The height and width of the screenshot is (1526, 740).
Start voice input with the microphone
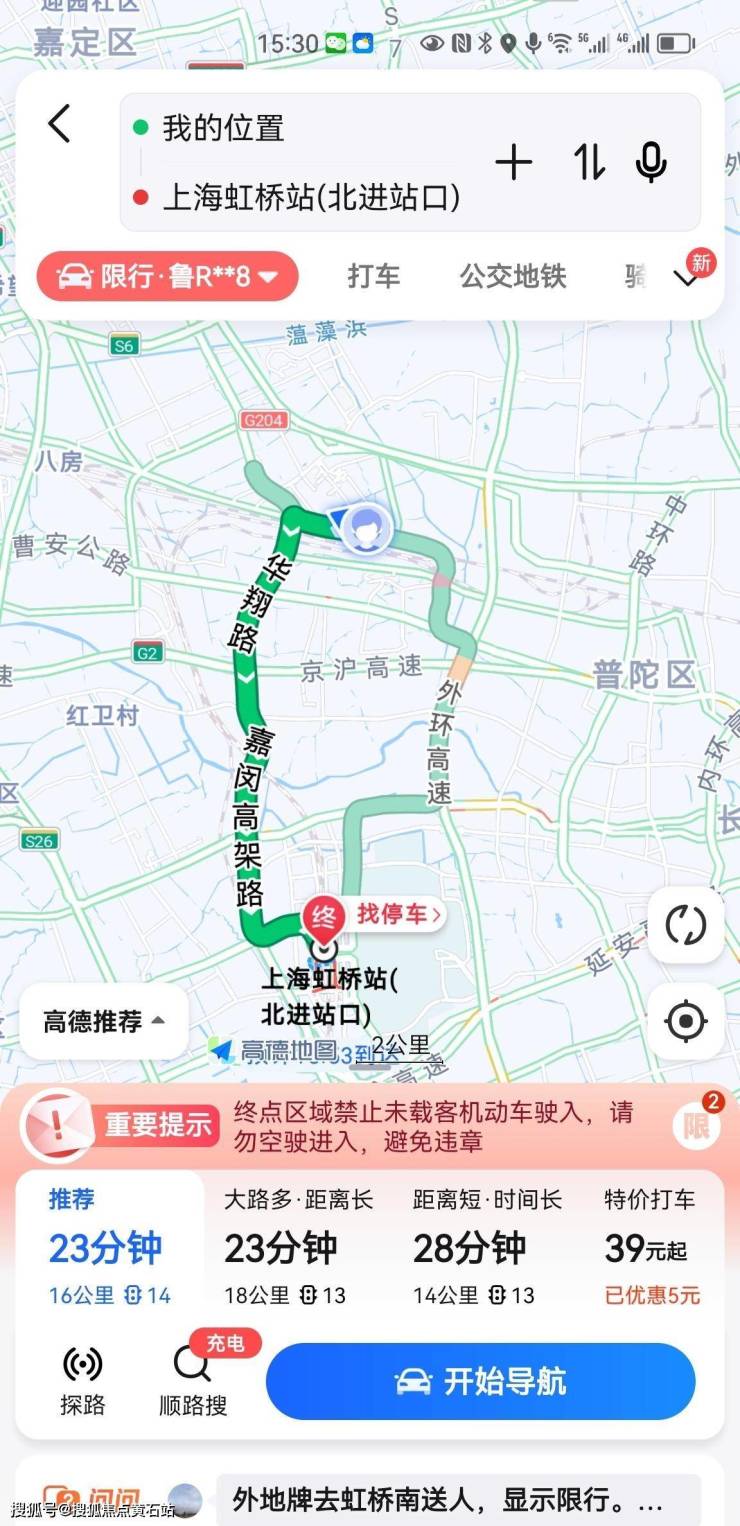[651, 162]
